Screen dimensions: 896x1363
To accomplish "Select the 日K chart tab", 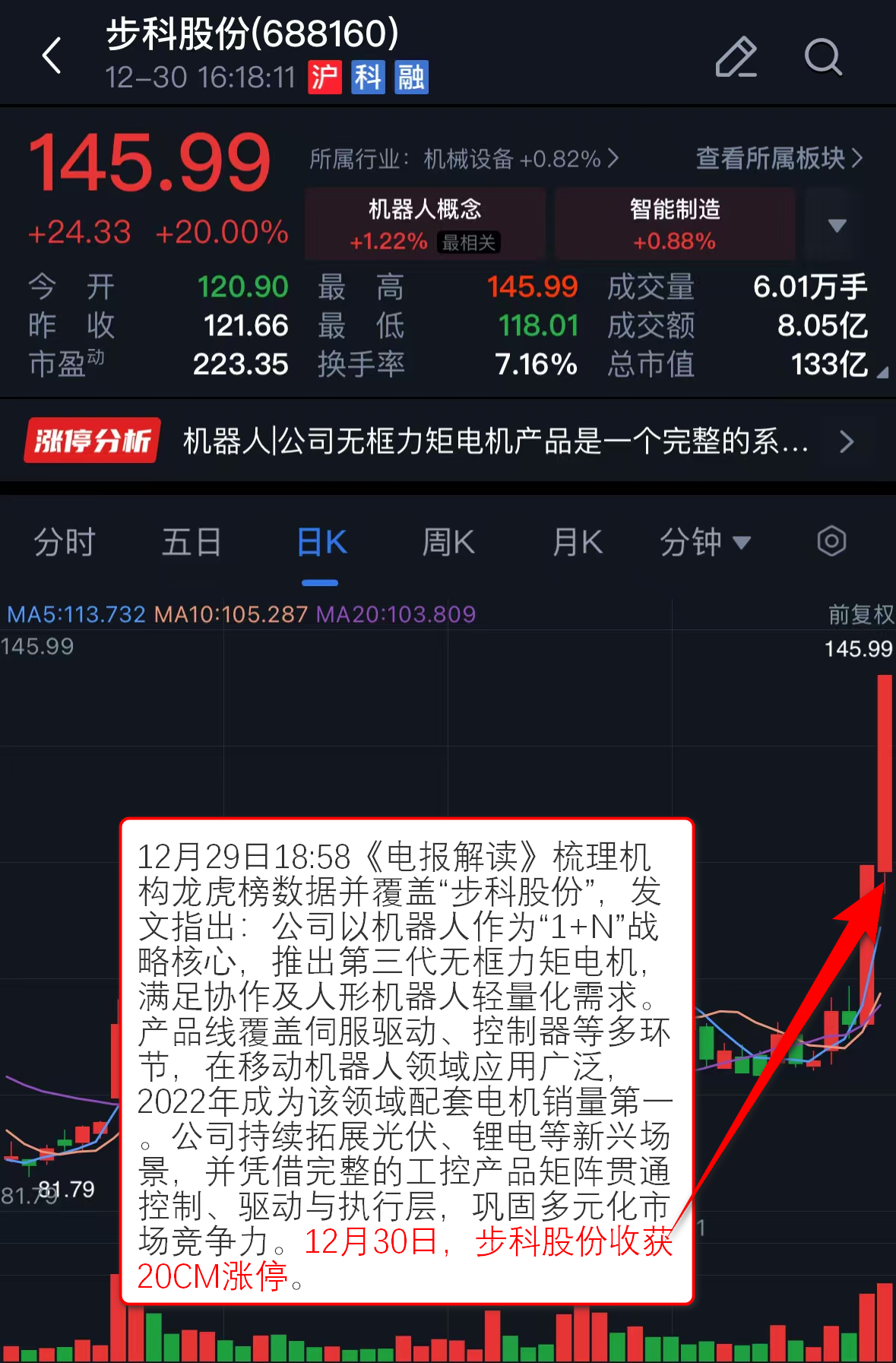I will pos(321,543).
